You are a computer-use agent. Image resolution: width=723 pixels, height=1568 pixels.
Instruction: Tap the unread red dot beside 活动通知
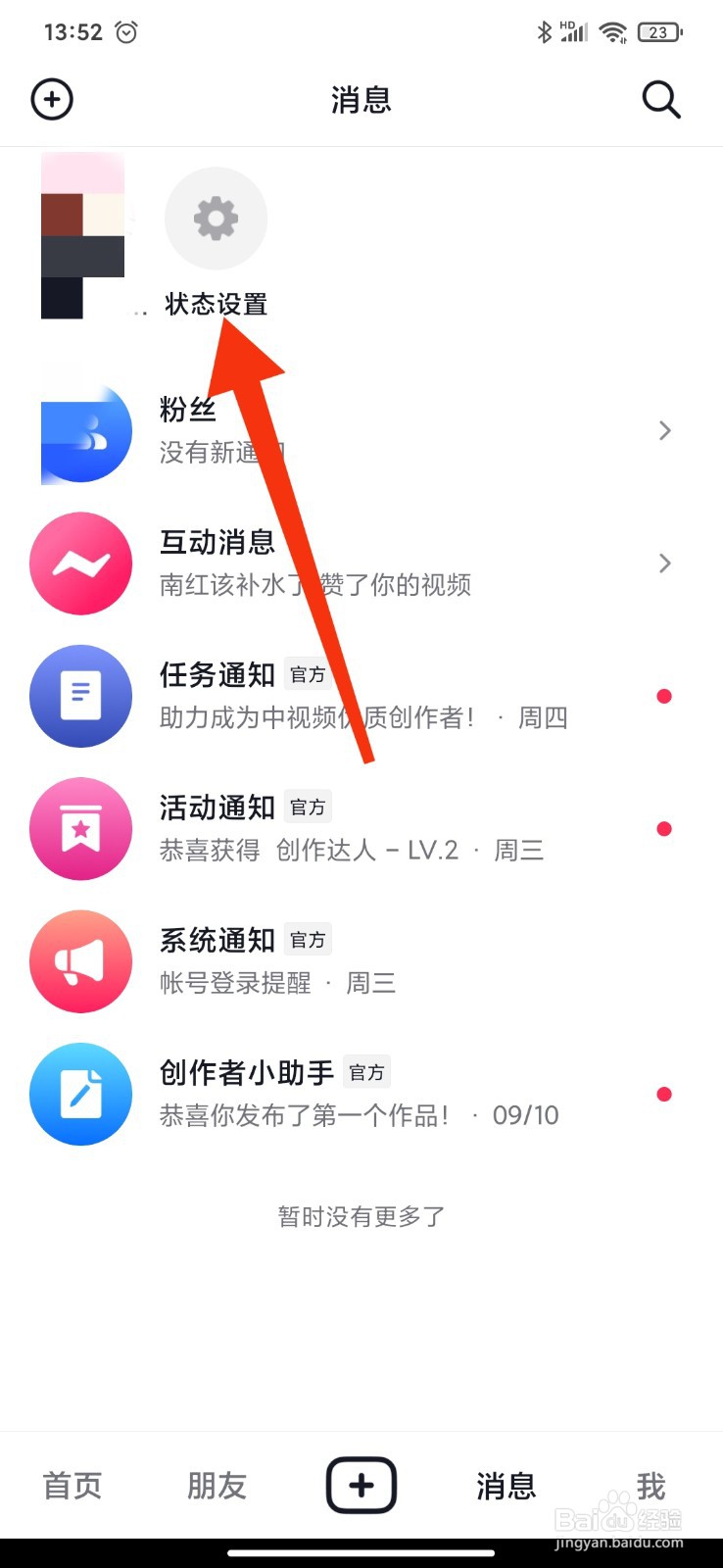tap(665, 828)
